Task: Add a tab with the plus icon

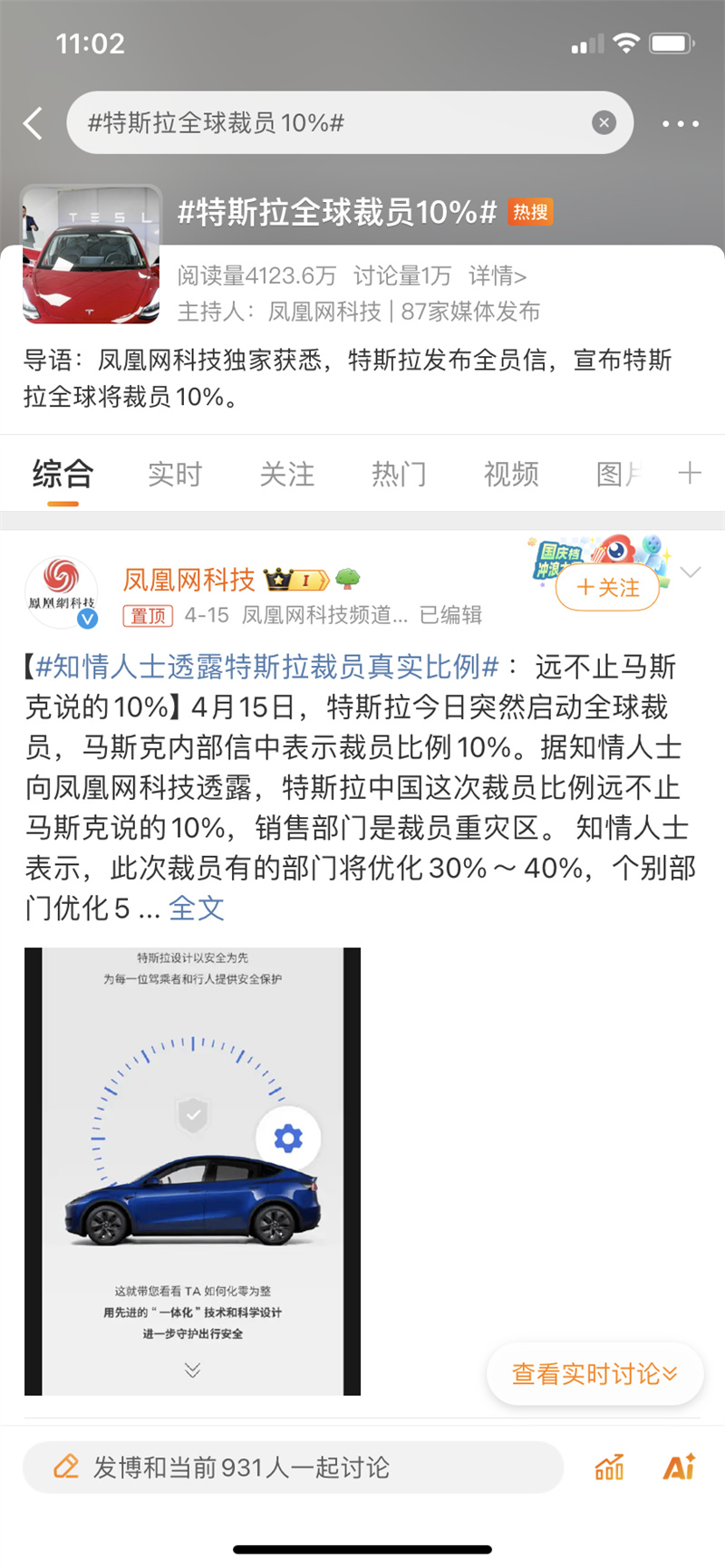Action: [x=690, y=473]
